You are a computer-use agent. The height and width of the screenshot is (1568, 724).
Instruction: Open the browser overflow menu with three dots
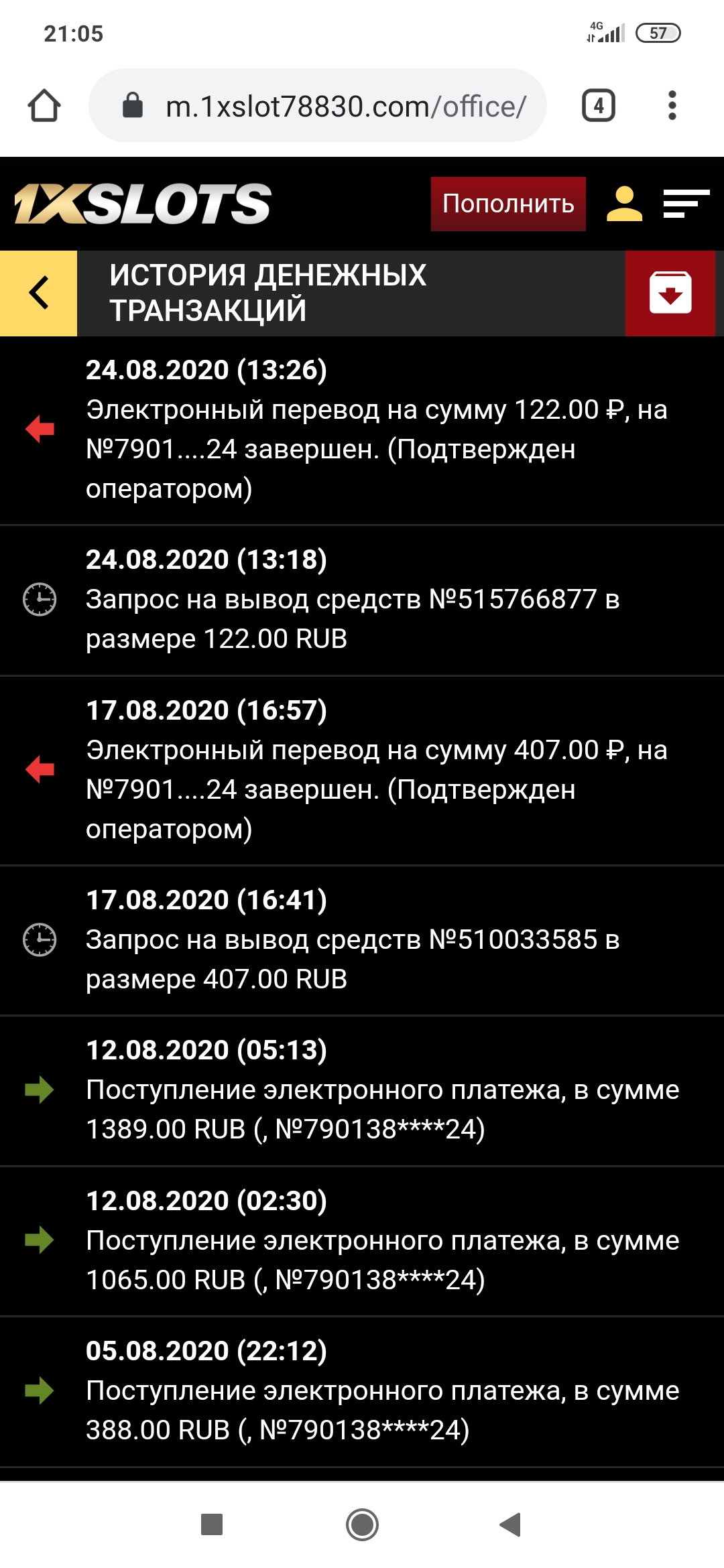(670, 104)
